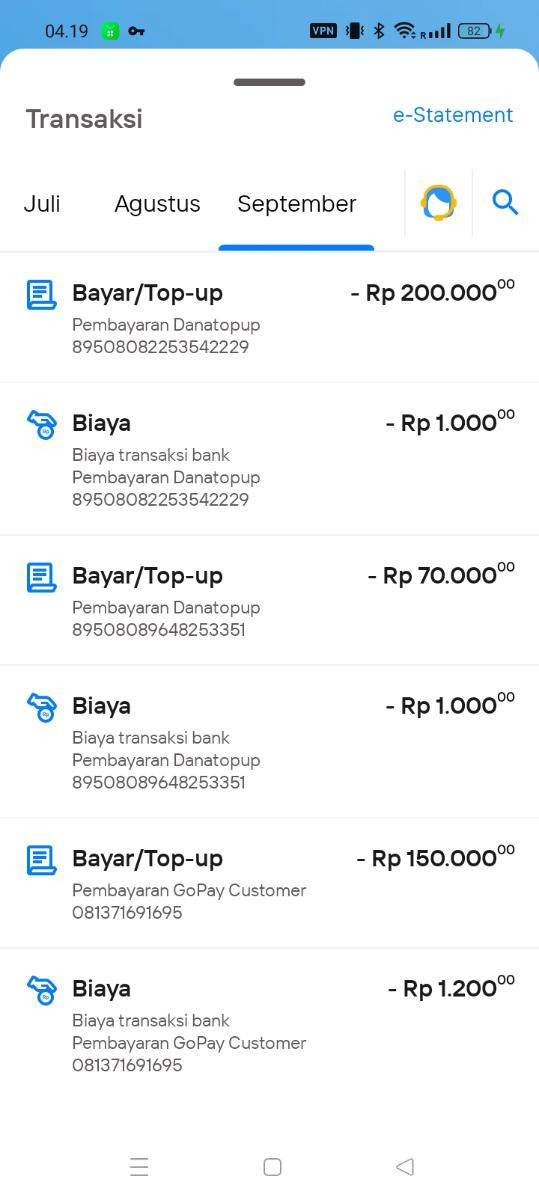
Task: Tap the system back button
Action: click(405, 1166)
